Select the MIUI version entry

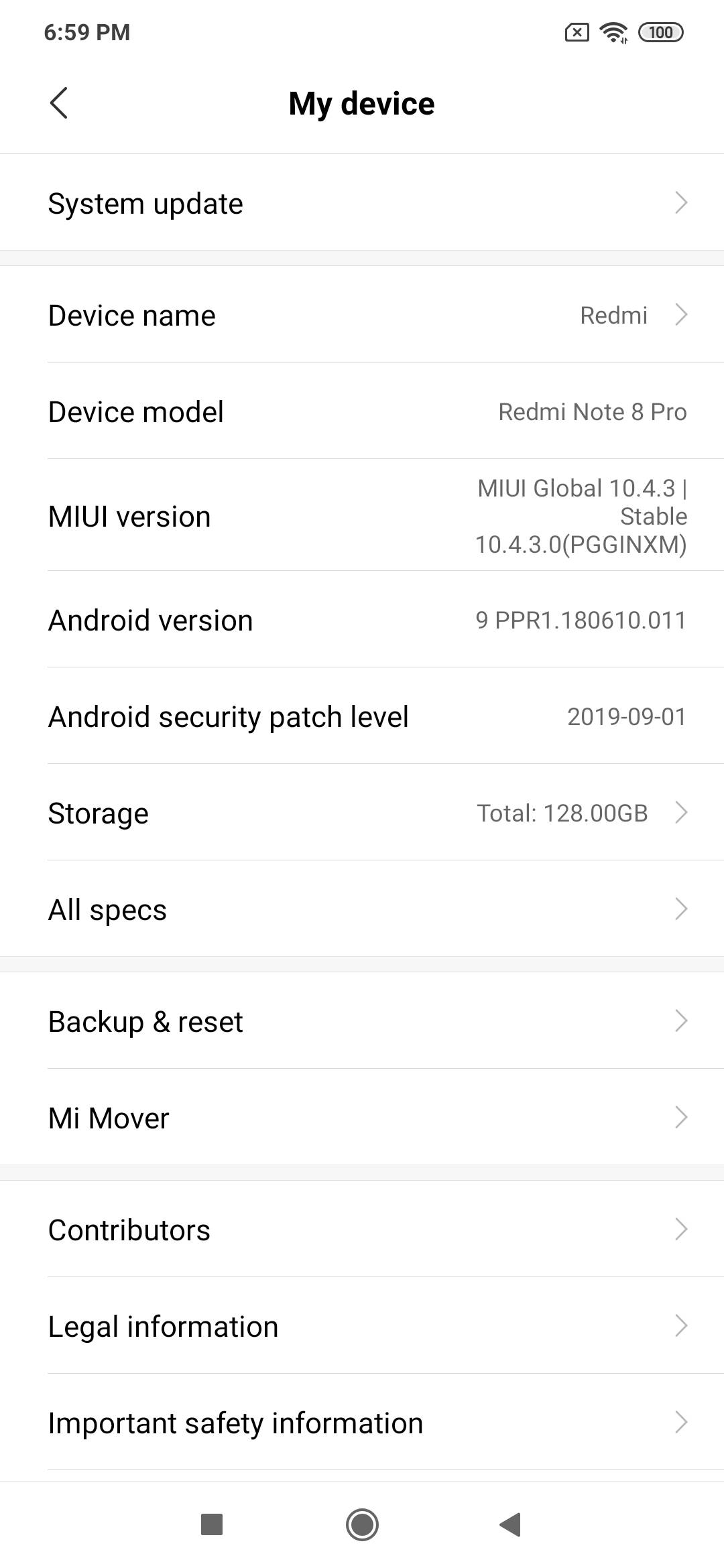[x=362, y=516]
